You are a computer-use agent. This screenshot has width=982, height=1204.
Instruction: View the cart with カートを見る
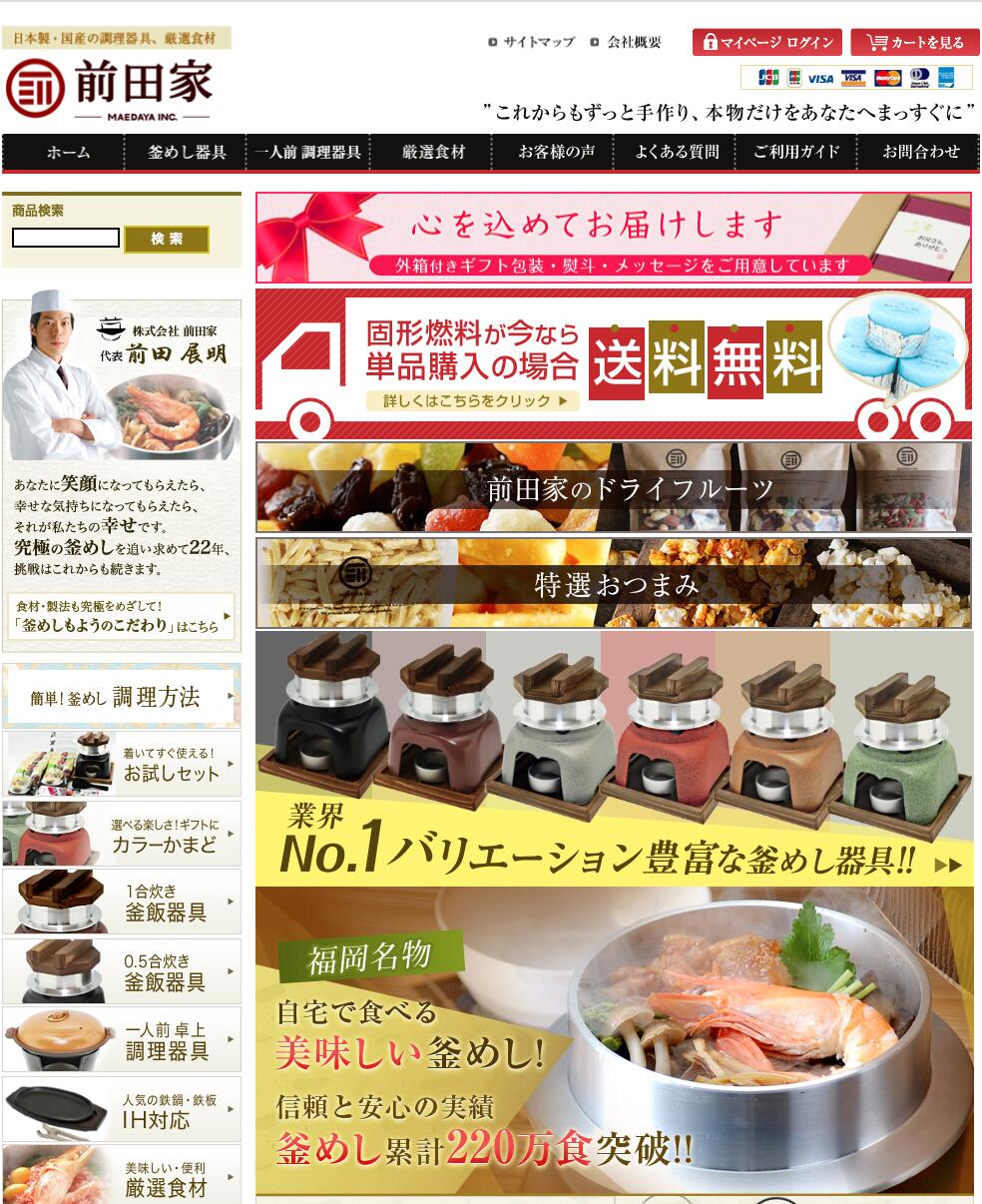click(x=915, y=42)
